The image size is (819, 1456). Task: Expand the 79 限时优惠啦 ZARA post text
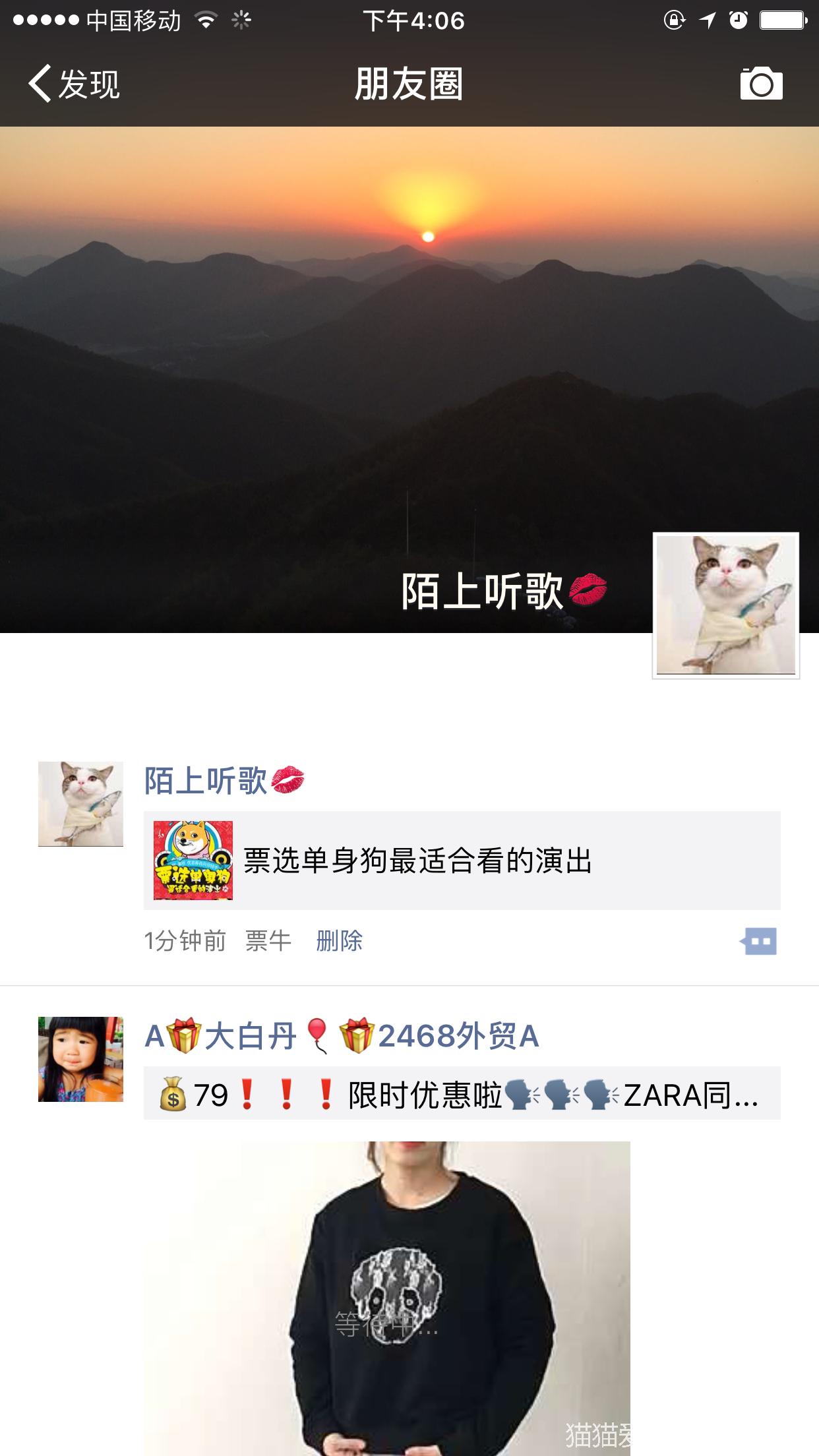click(x=462, y=1095)
